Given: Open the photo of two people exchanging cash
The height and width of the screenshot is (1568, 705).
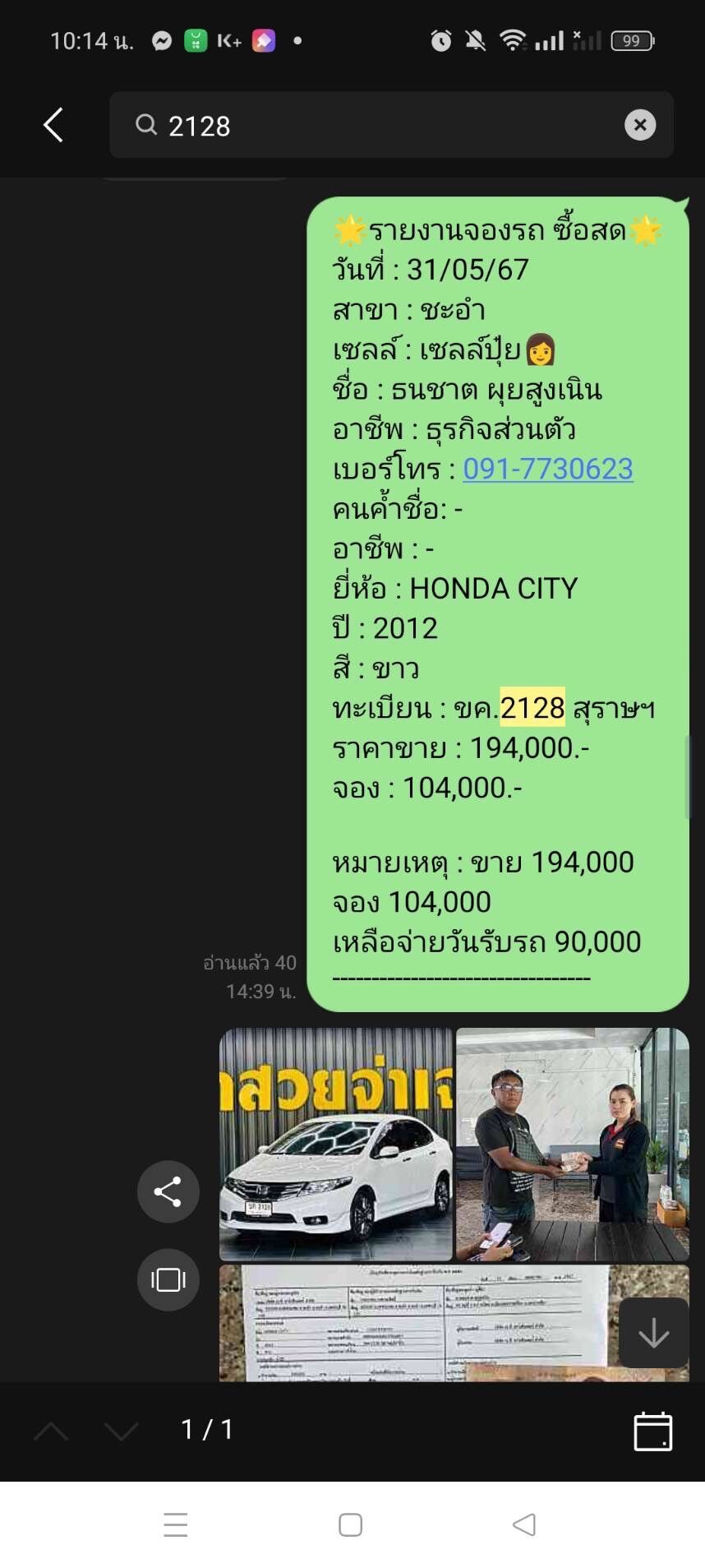Looking at the screenshot, I should 573,1144.
